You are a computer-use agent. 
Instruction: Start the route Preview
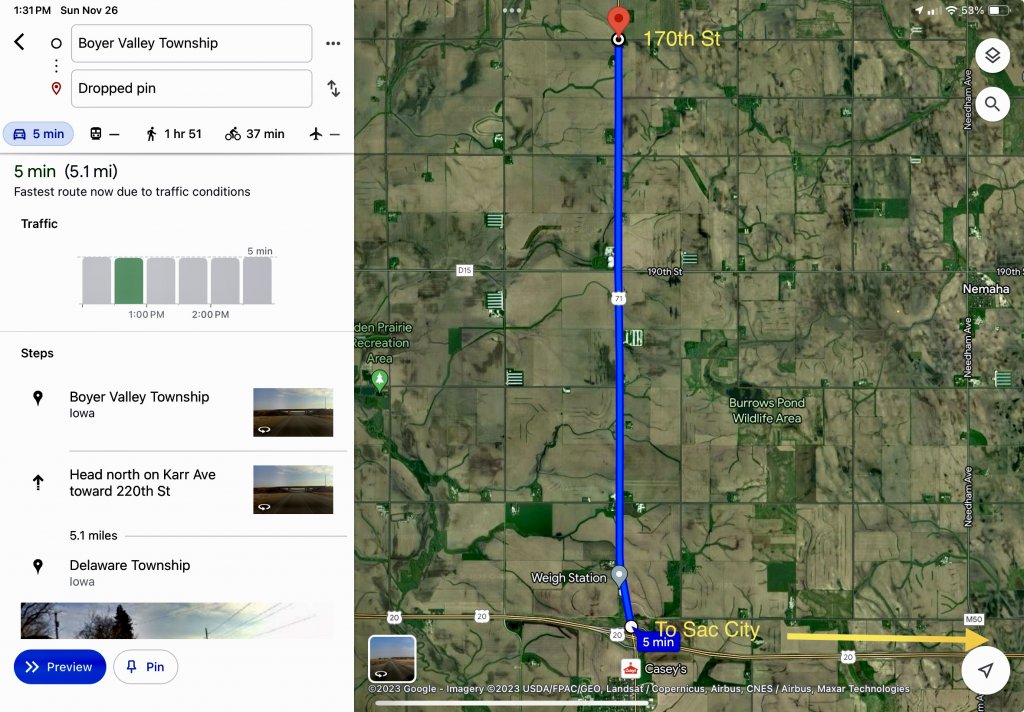pos(60,667)
